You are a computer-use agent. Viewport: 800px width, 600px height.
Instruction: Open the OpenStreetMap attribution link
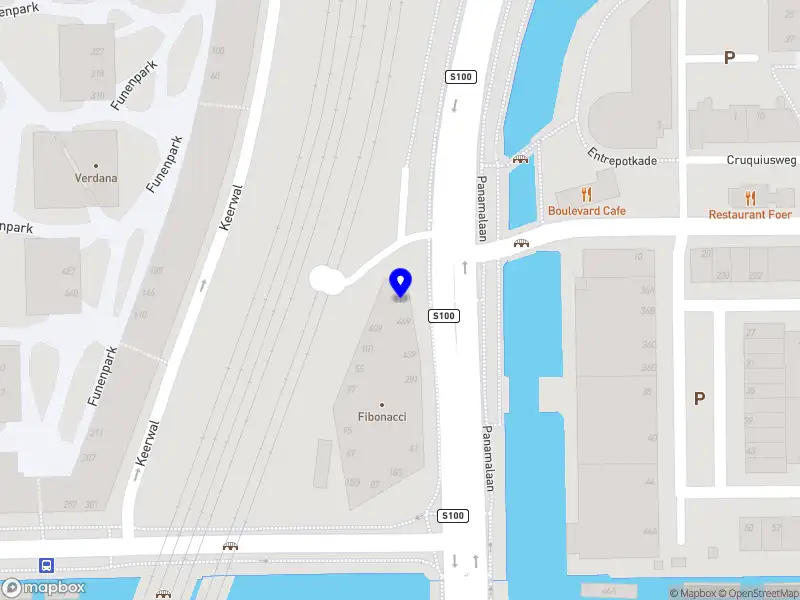[760, 594]
